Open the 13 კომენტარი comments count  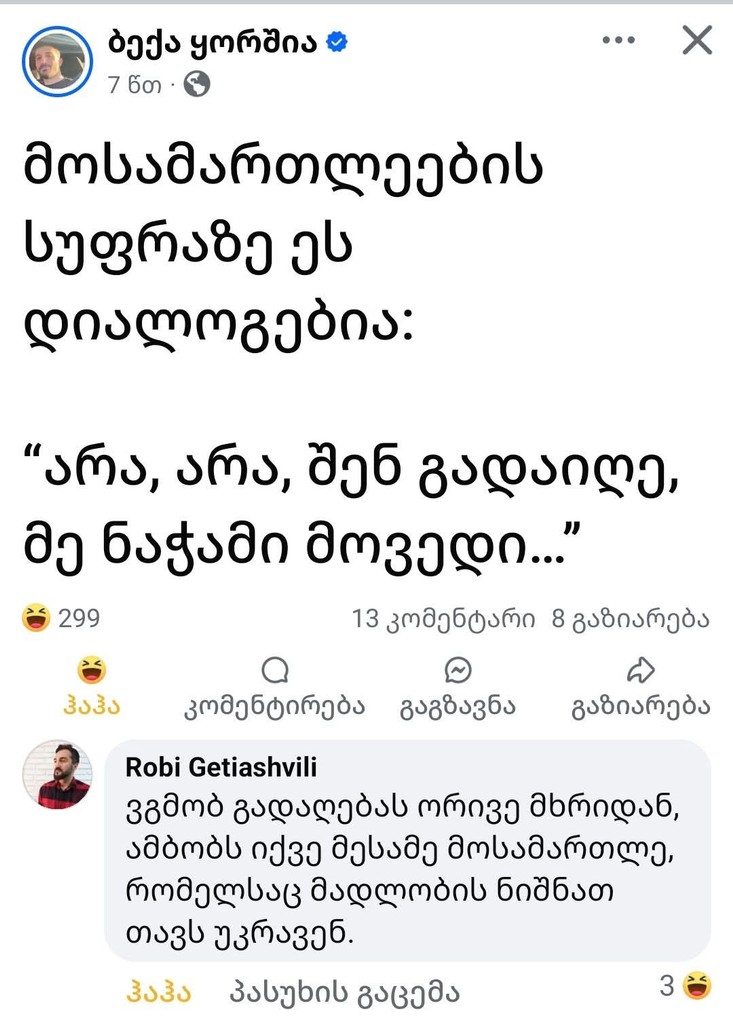click(443, 619)
